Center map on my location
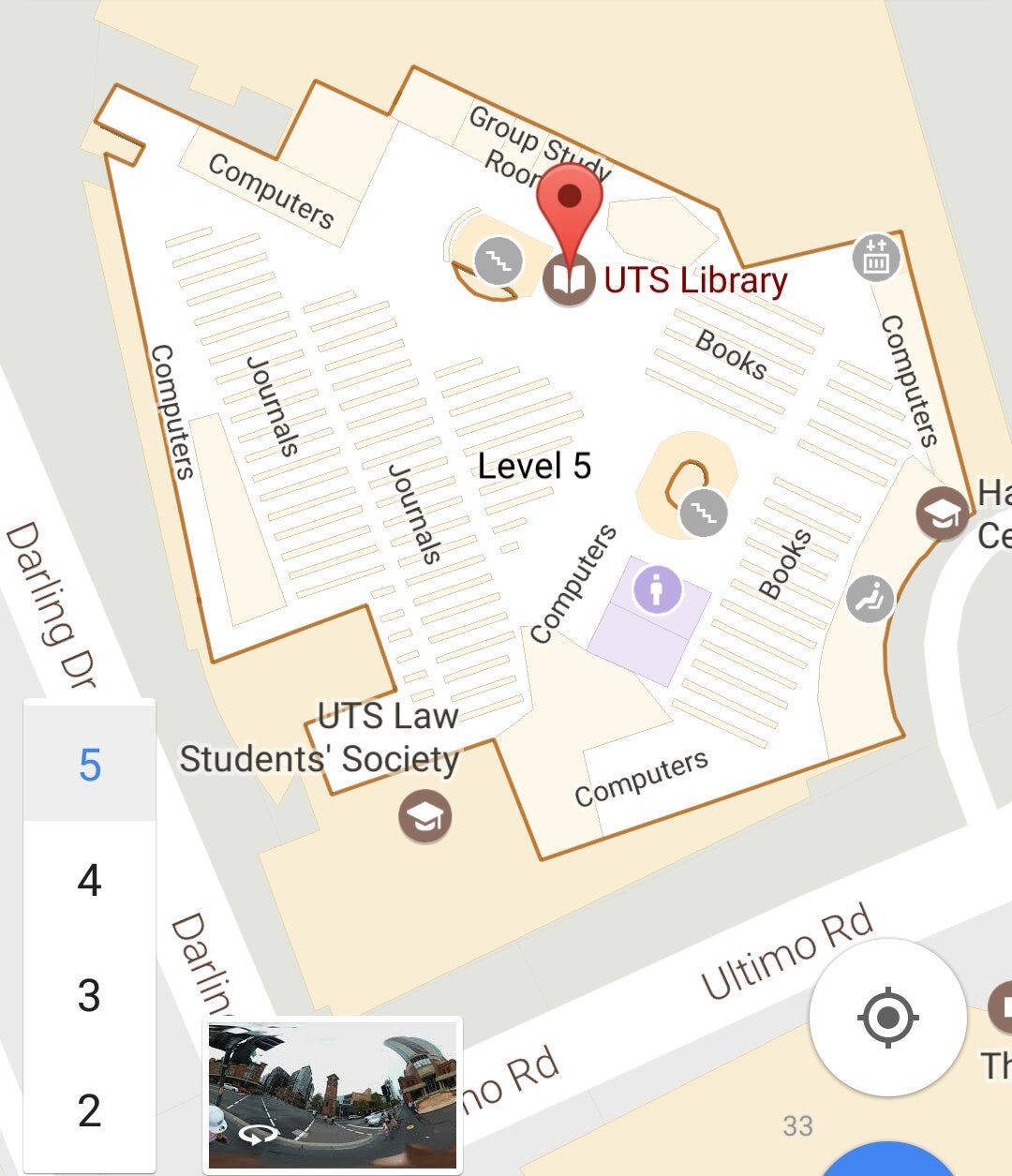 887,1017
